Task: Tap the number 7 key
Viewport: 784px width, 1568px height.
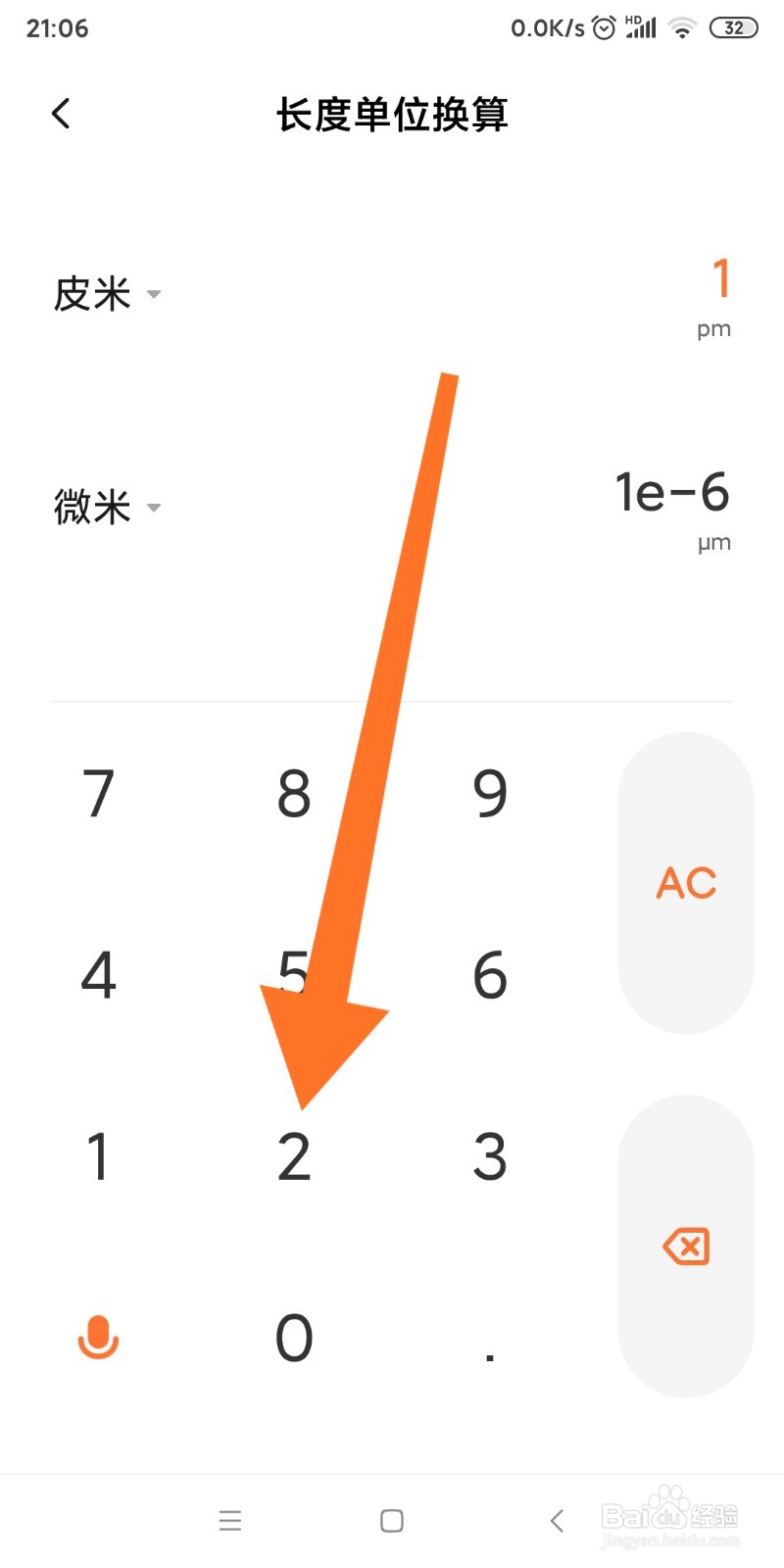Action: pos(97,794)
